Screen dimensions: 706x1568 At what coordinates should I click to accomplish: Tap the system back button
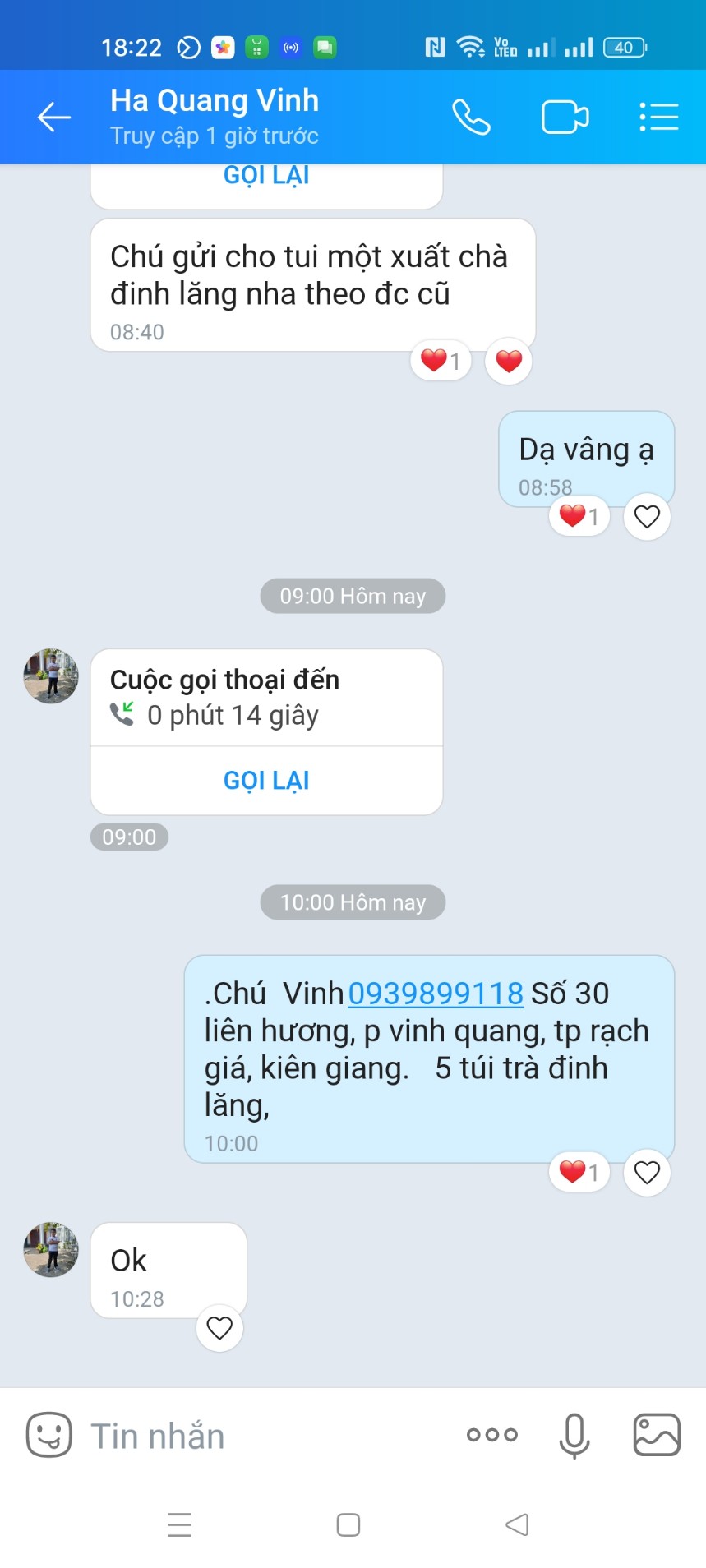click(517, 1525)
